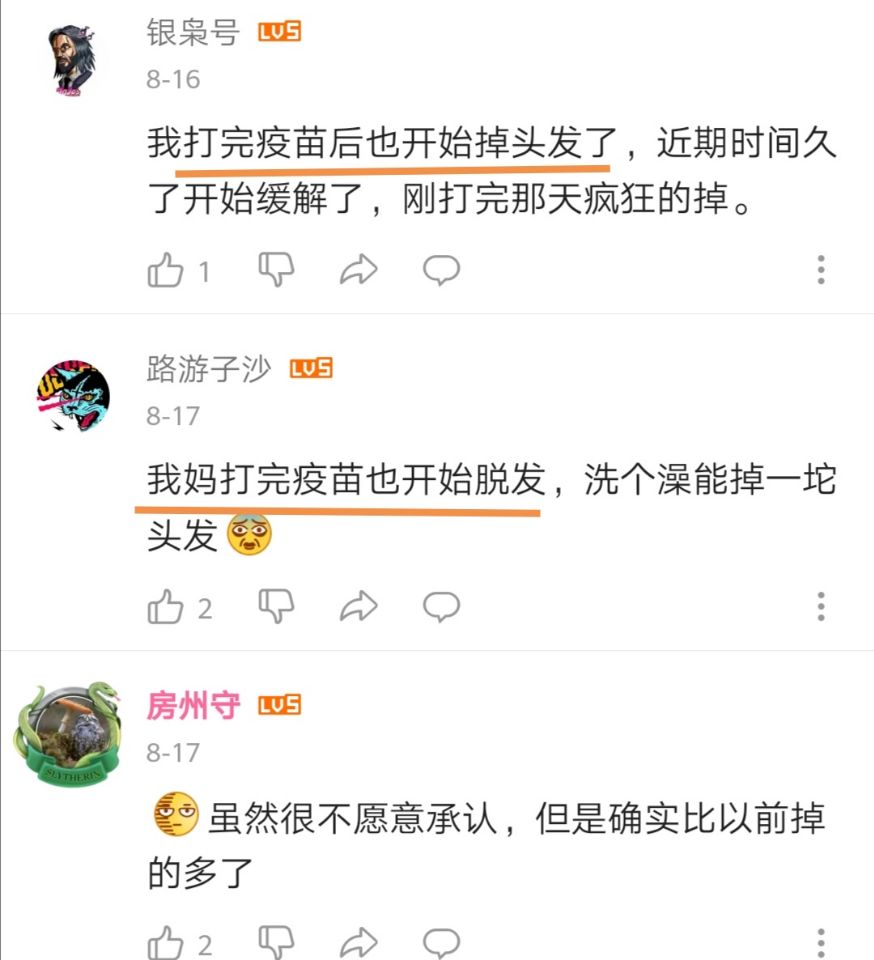Dislike 房州守's comment
Screen dimensions: 874x960
276,942
